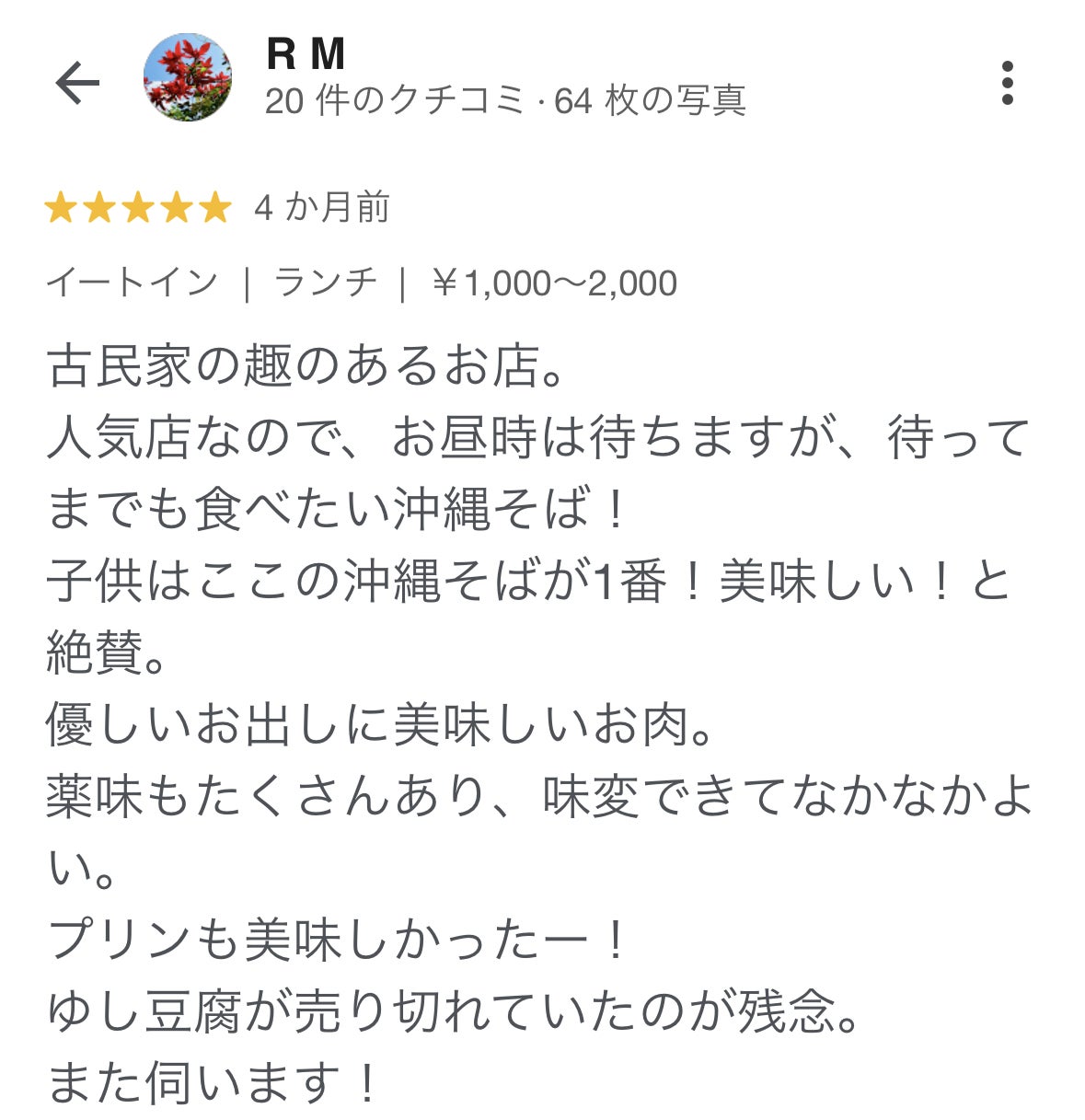Viewport: 1085px width, 1120px height.
Task: Open R M's reviewer profile name
Action: pyautogui.click(x=306, y=54)
